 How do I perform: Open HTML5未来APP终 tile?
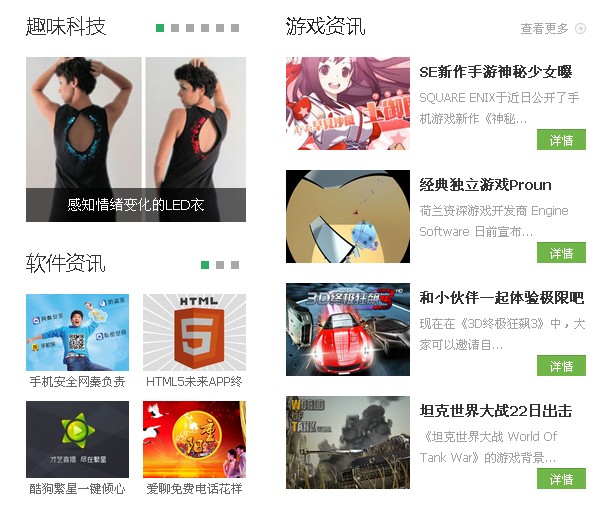[x=194, y=333]
